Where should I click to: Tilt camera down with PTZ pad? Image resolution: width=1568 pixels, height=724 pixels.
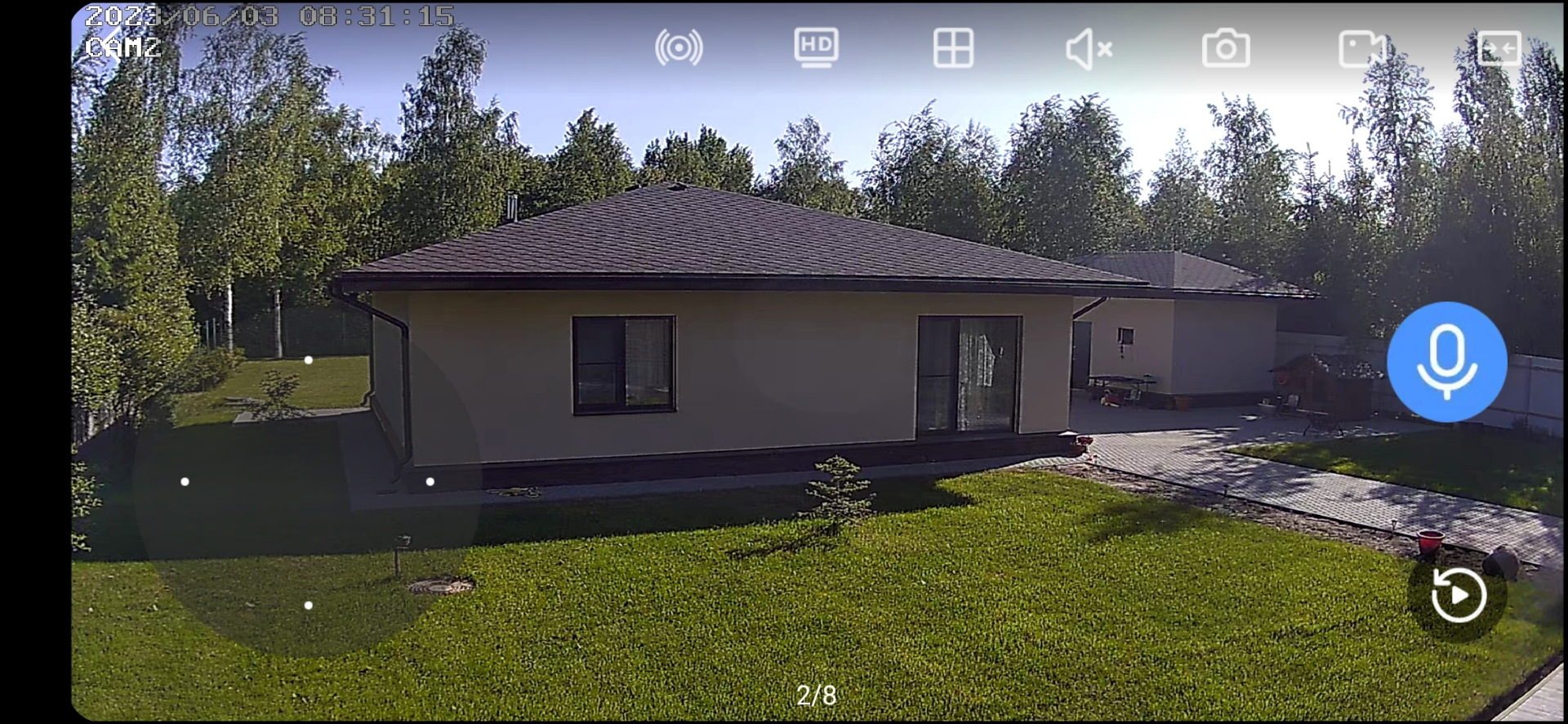pos(308,606)
